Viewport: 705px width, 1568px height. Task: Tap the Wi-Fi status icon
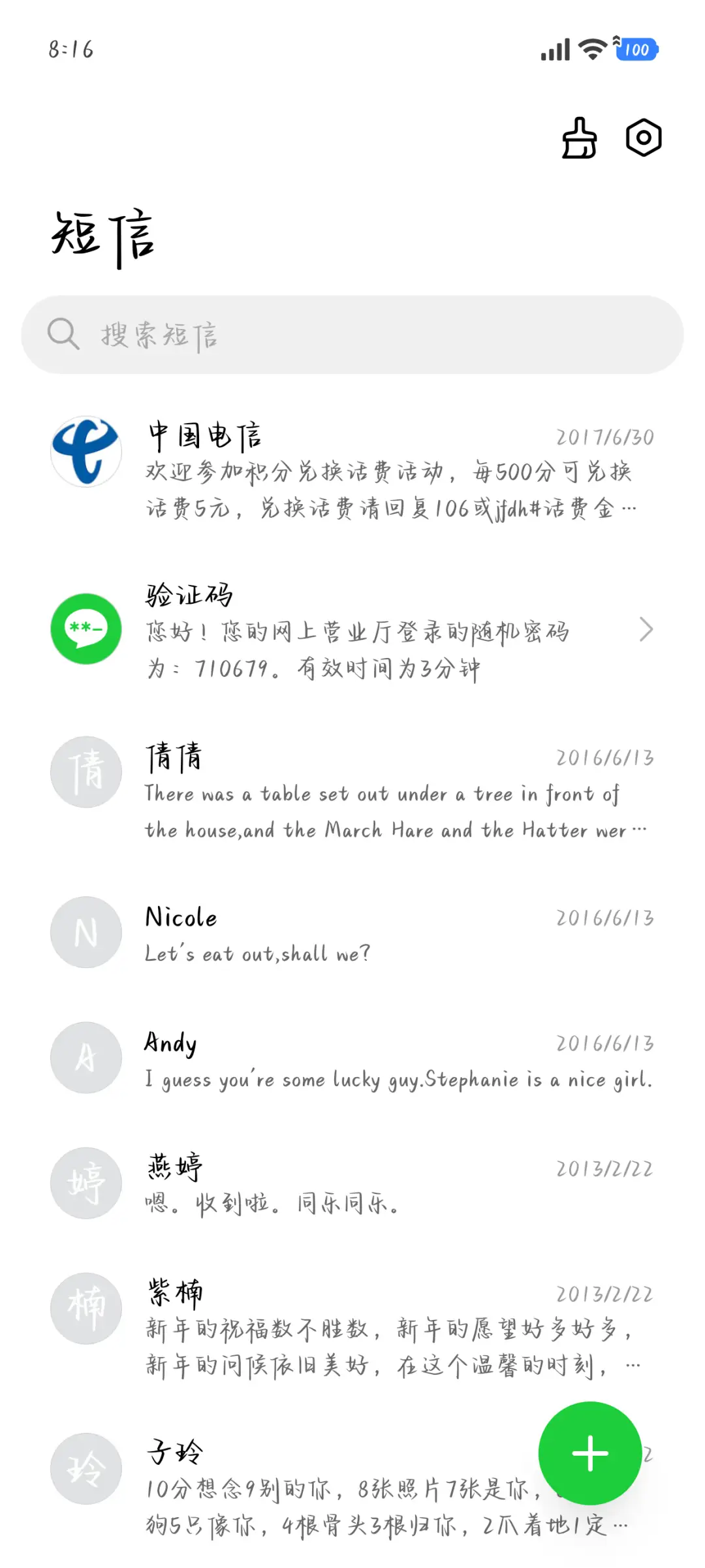point(591,48)
